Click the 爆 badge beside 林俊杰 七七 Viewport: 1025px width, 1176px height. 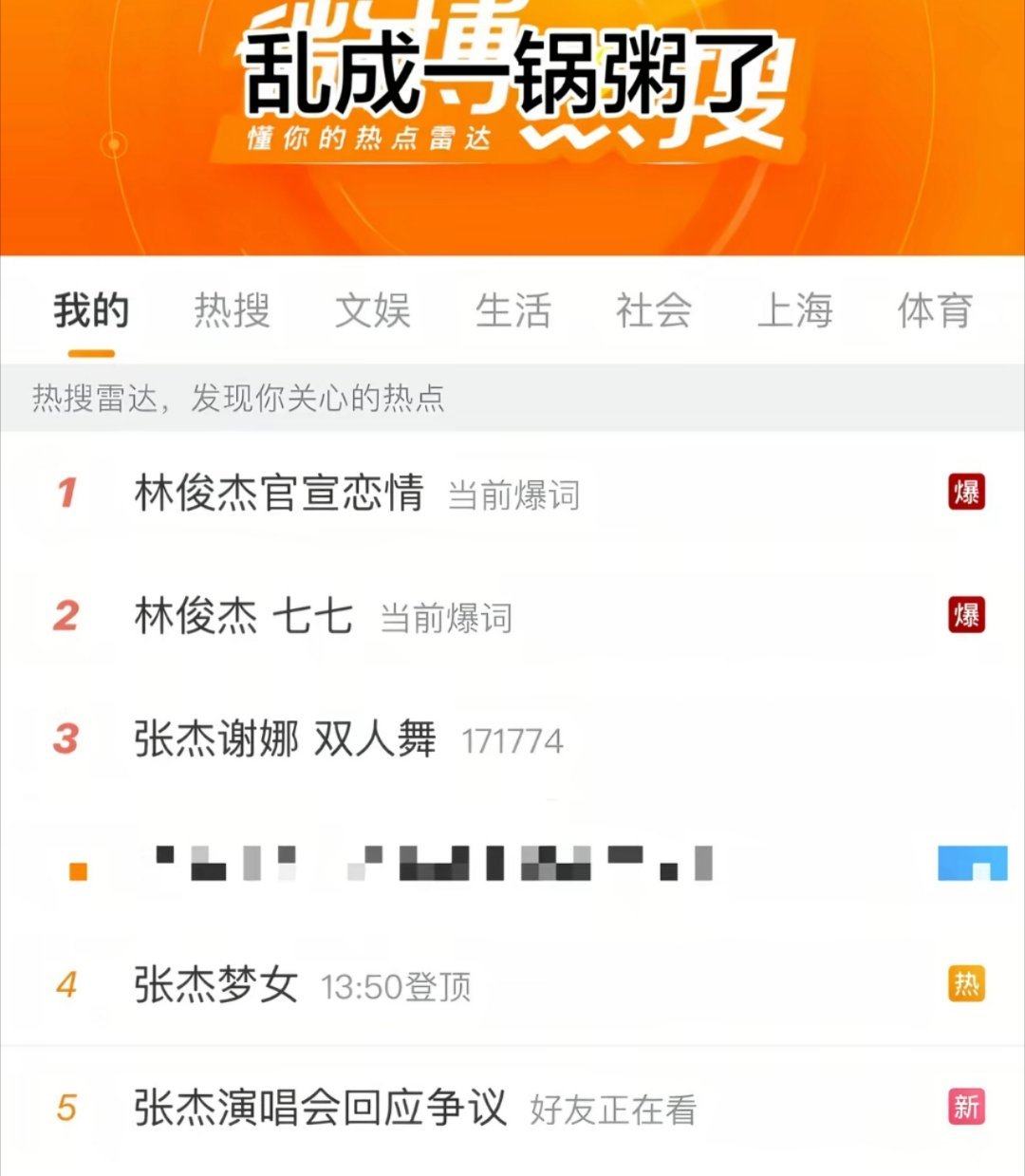click(x=966, y=615)
